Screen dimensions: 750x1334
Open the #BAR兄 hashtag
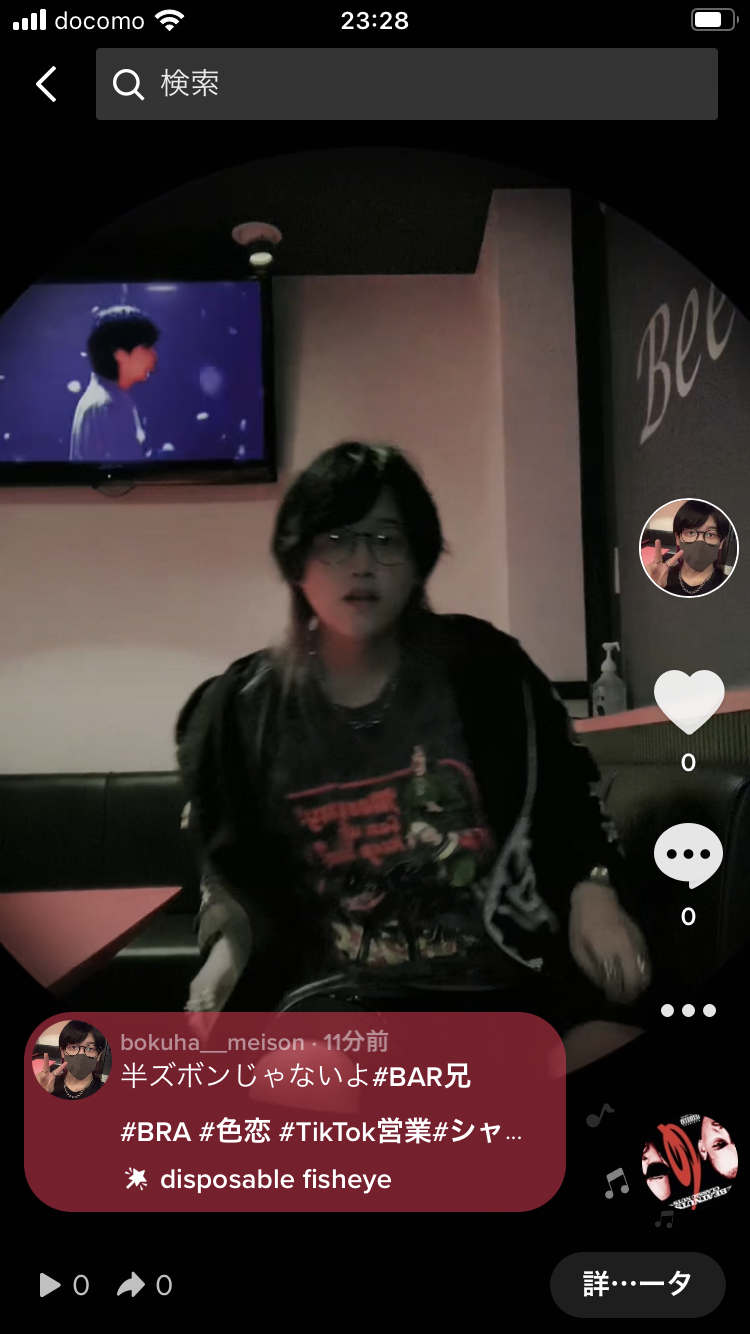[x=421, y=1076]
